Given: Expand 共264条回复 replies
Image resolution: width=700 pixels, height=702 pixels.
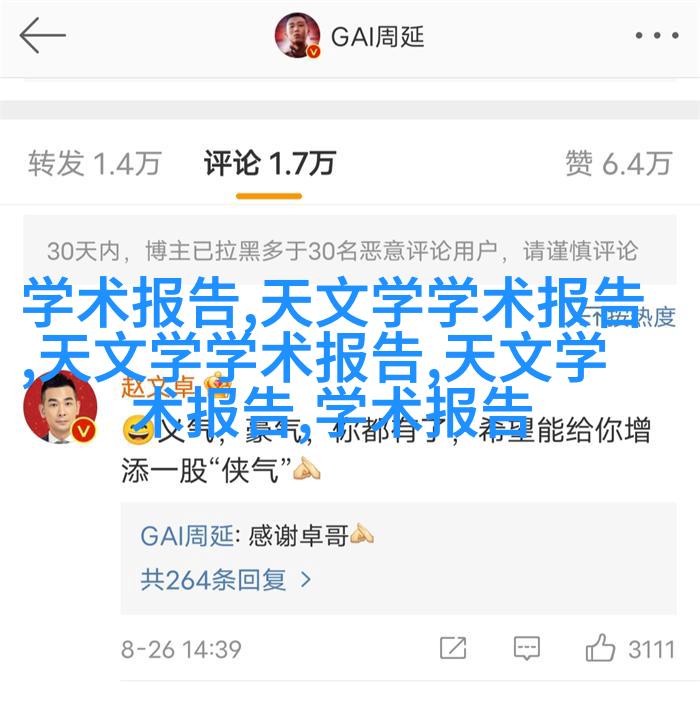Looking at the screenshot, I should tap(226, 579).
